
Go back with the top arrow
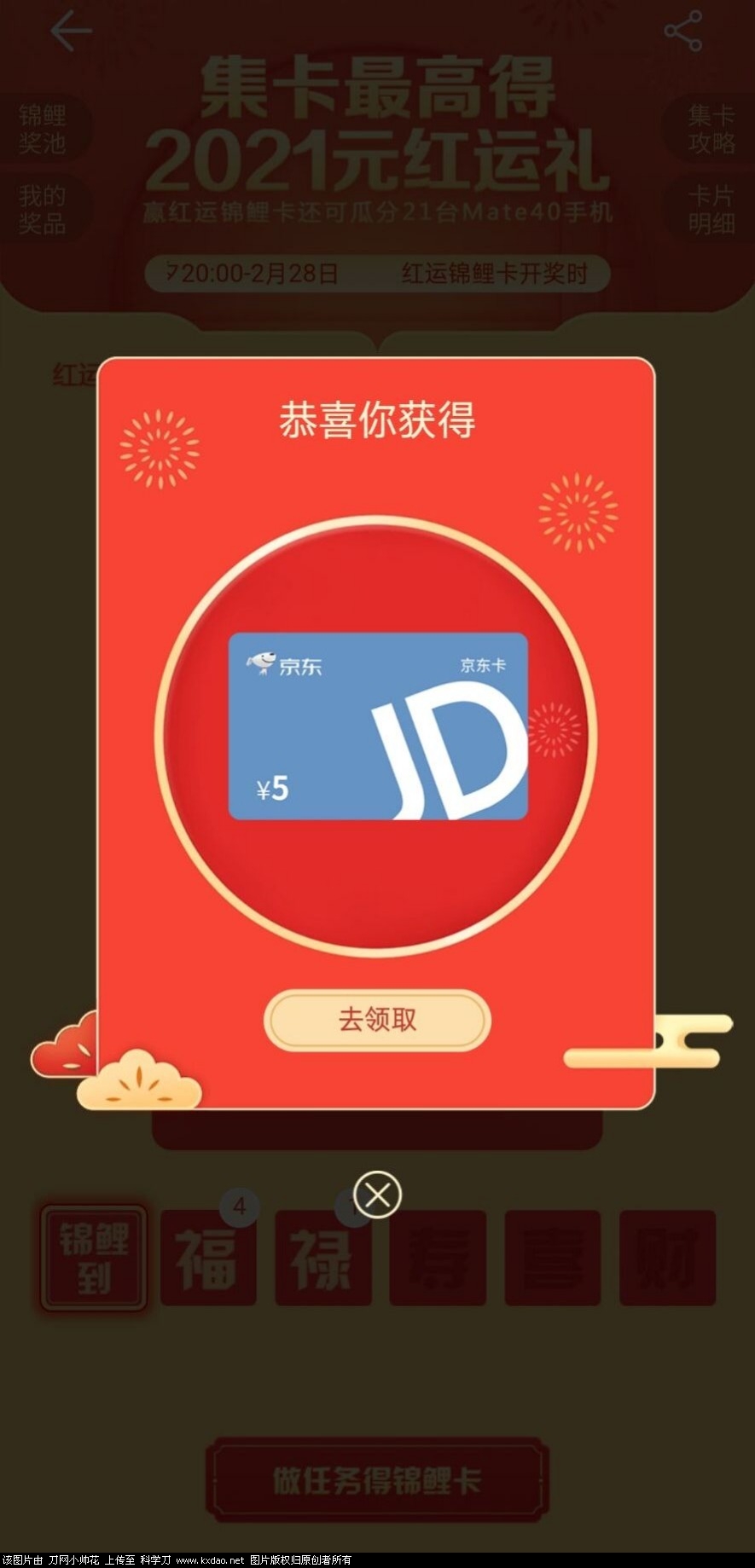click(x=70, y=32)
